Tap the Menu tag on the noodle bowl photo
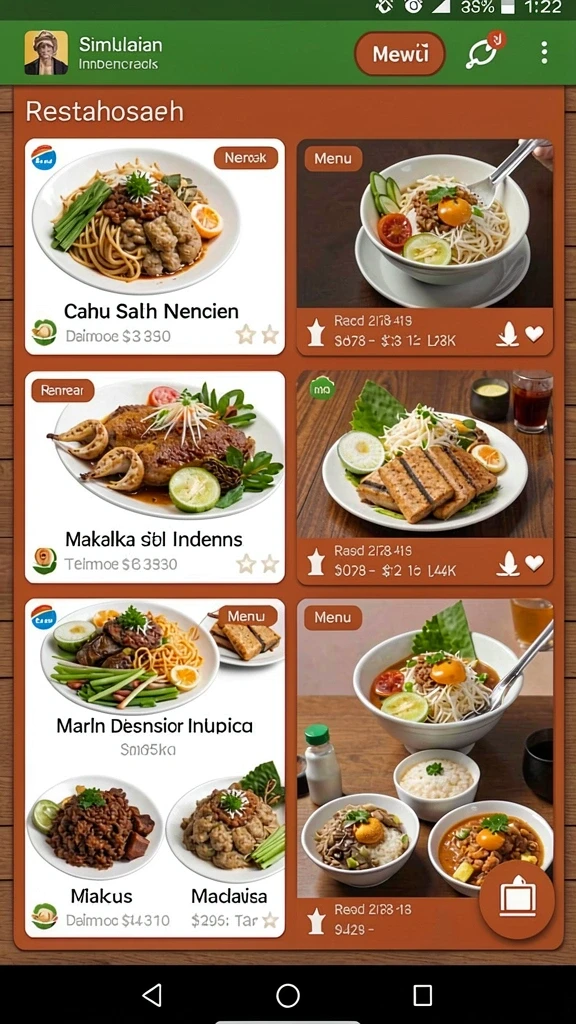576x1024 pixels. [333, 159]
